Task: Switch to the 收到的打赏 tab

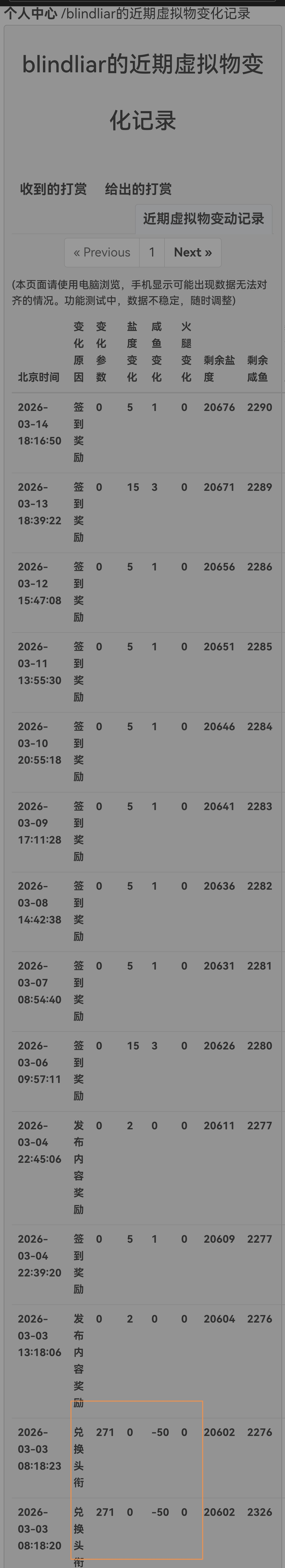Action: coord(54,189)
